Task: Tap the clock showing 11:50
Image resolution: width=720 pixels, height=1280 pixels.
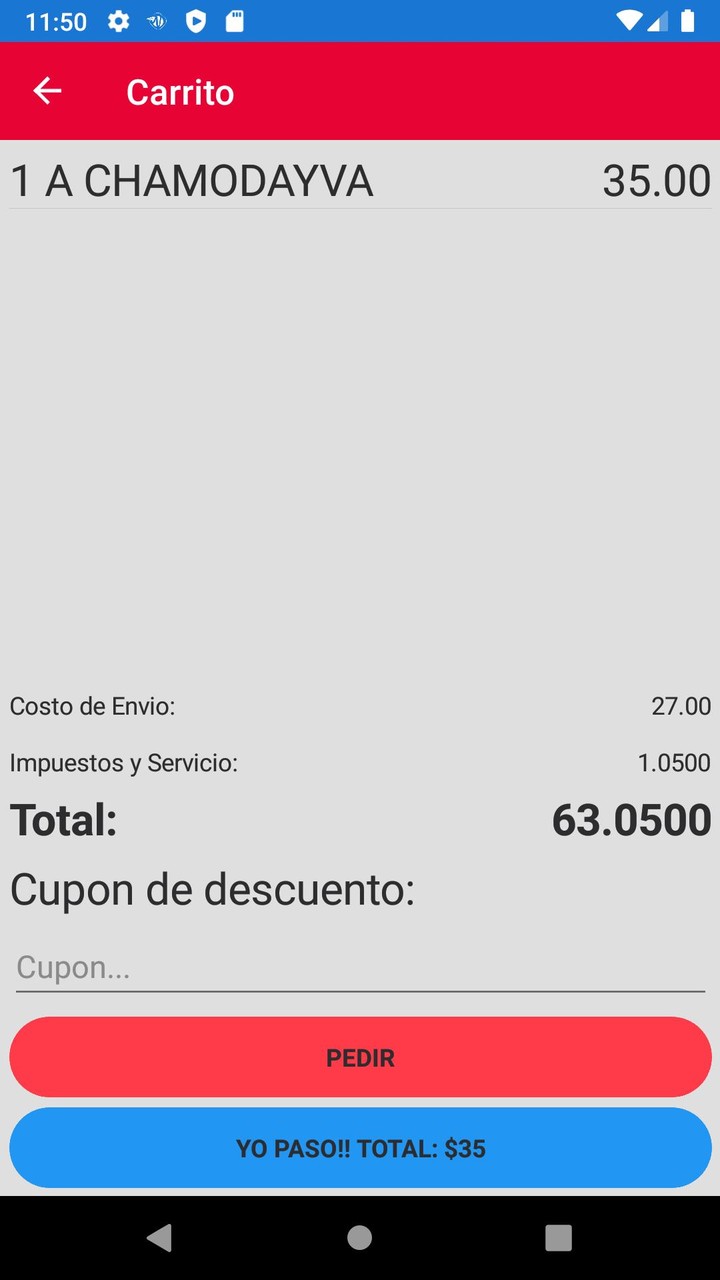Action: (55, 21)
